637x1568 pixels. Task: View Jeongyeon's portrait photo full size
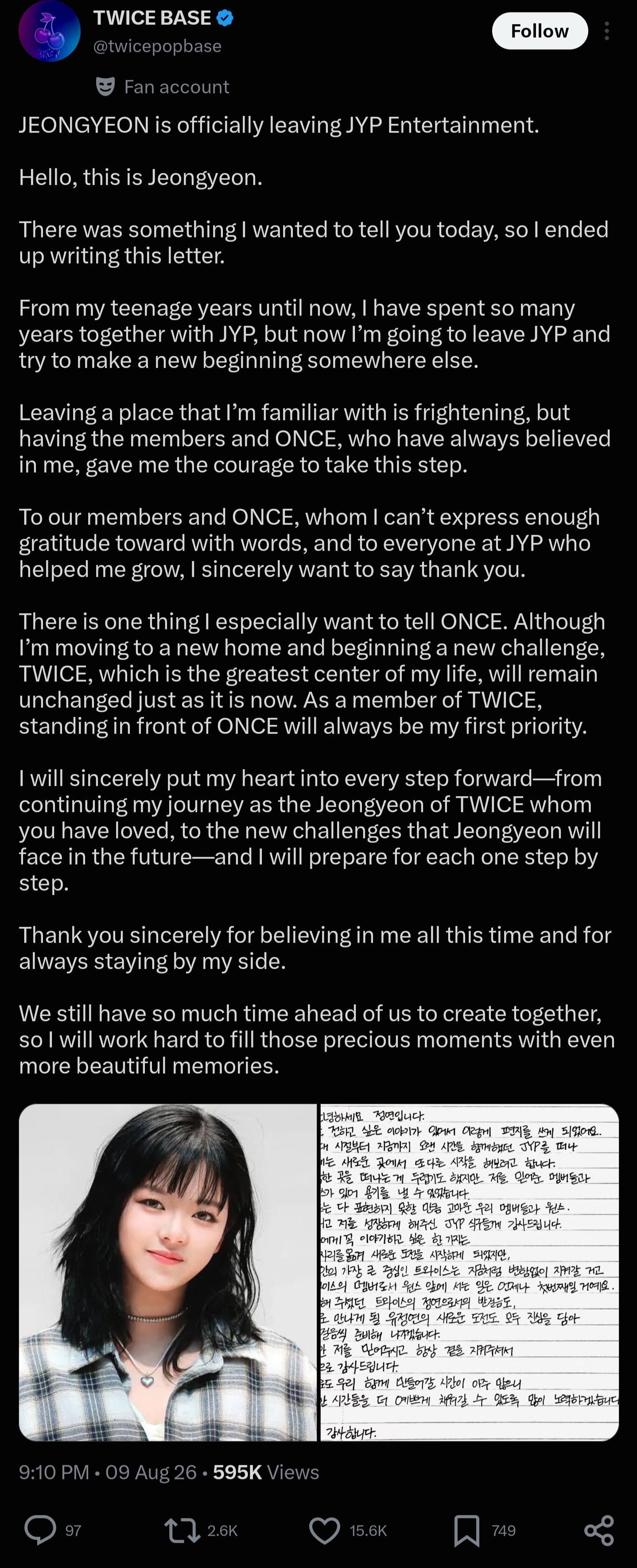[x=167, y=1272]
